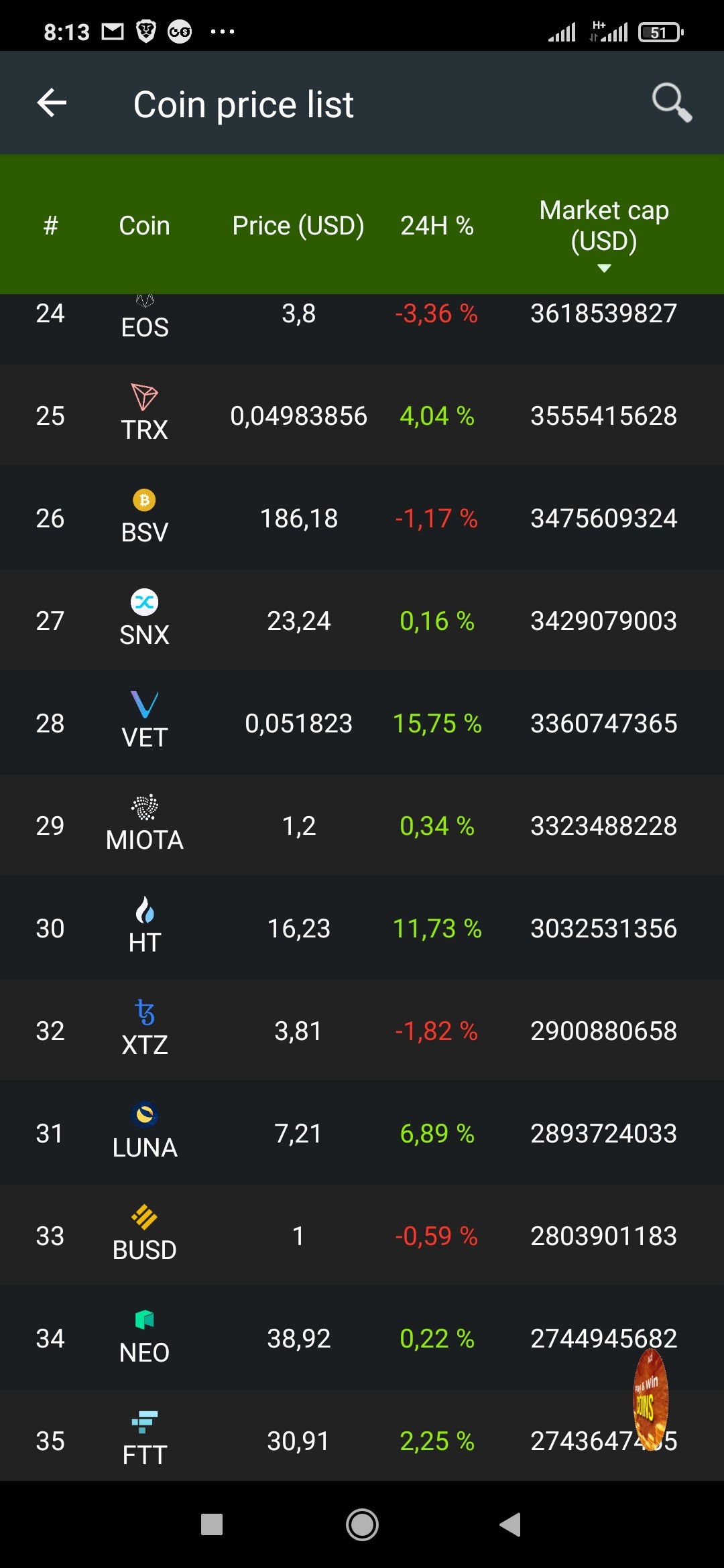Open the coin search
Screen dimensions: 724x1568
pyautogui.click(x=672, y=103)
